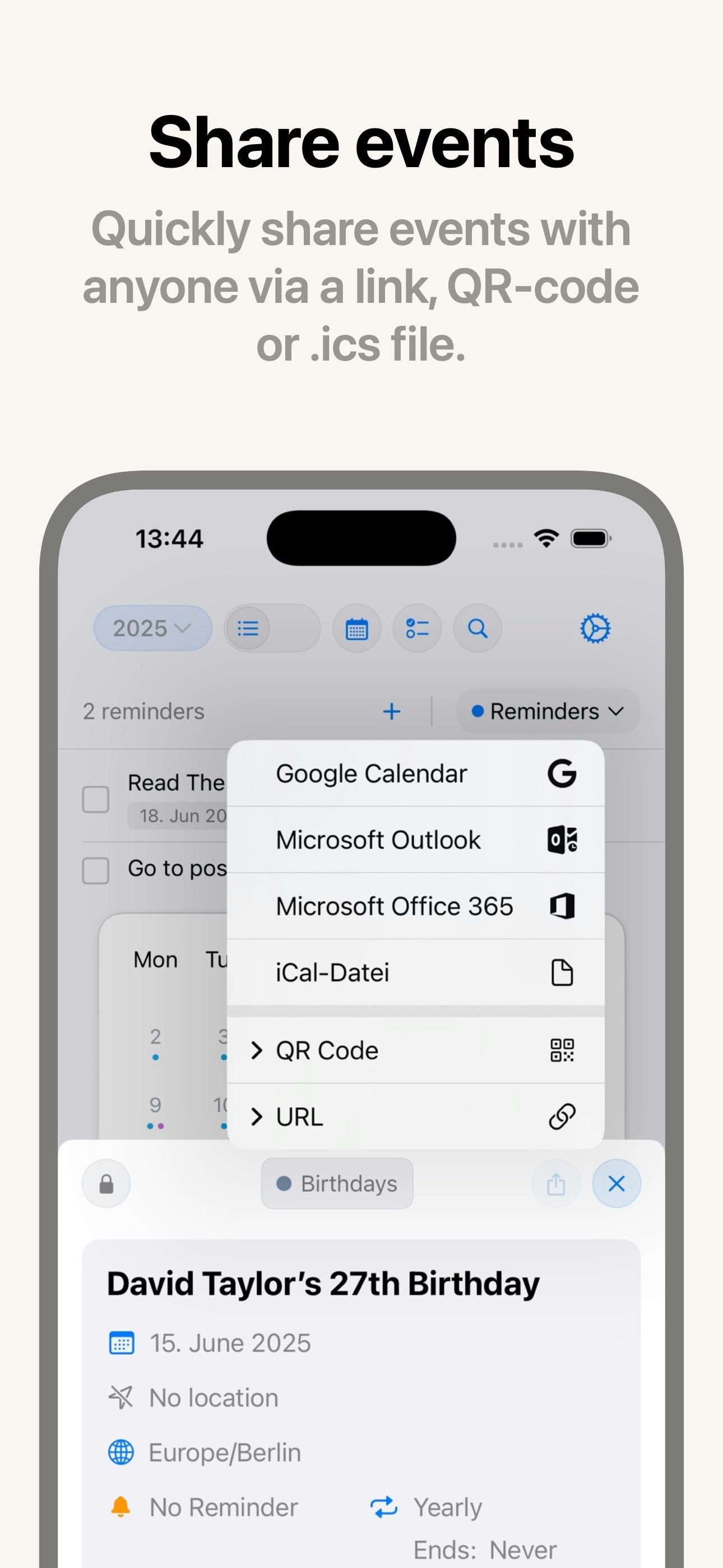Tap the plus button to add a reminder
Image resolution: width=723 pixels, height=1568 pixels.
coord(392,711)
